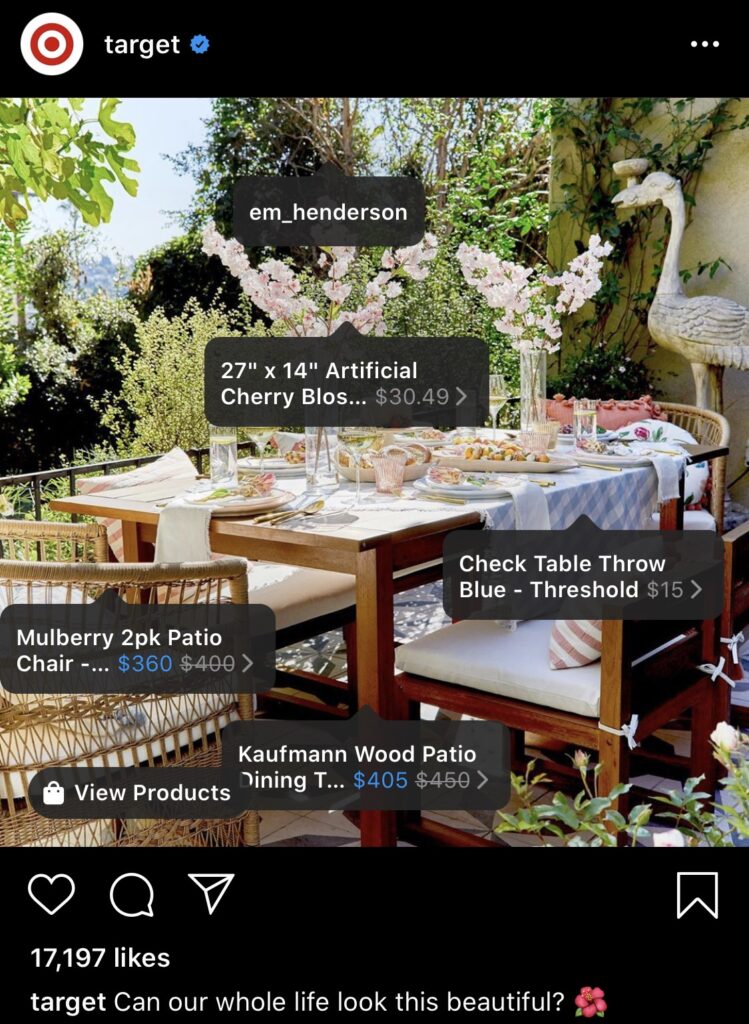
Task: Click the shopping bag icon on View Products
Action: click(54, 794)
